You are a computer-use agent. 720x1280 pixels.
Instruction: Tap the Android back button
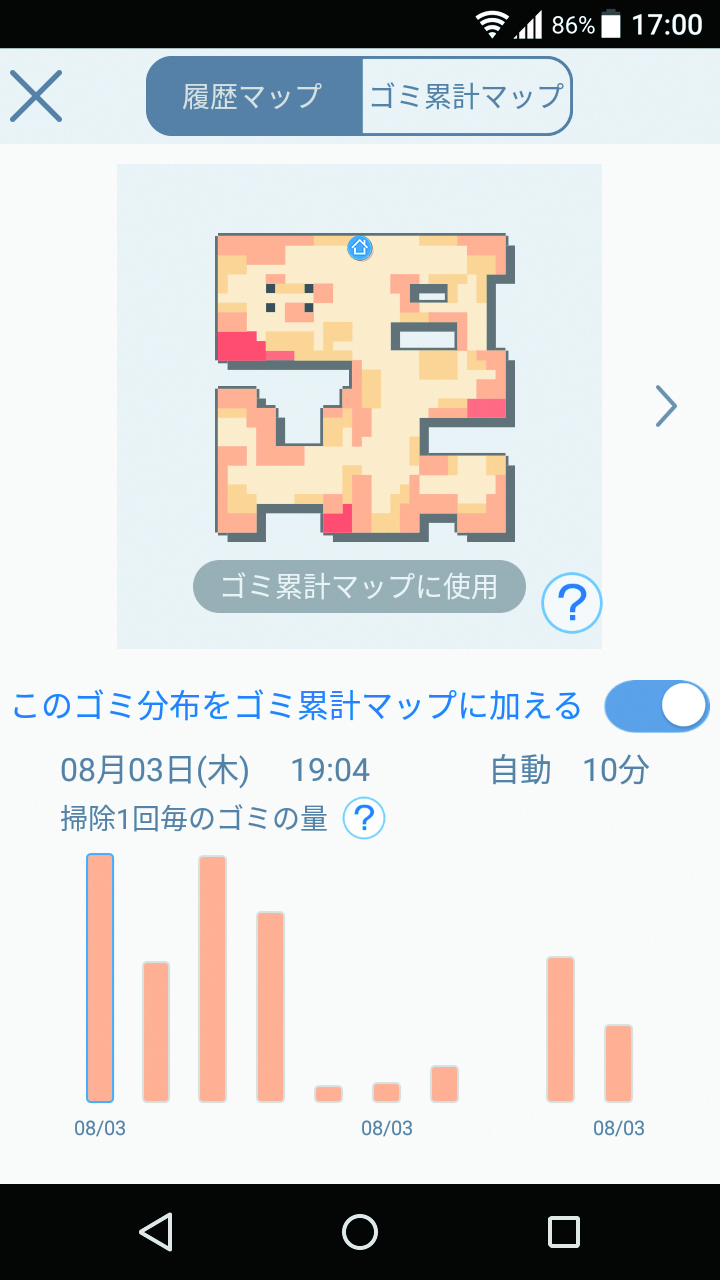tap(156, 1232)
